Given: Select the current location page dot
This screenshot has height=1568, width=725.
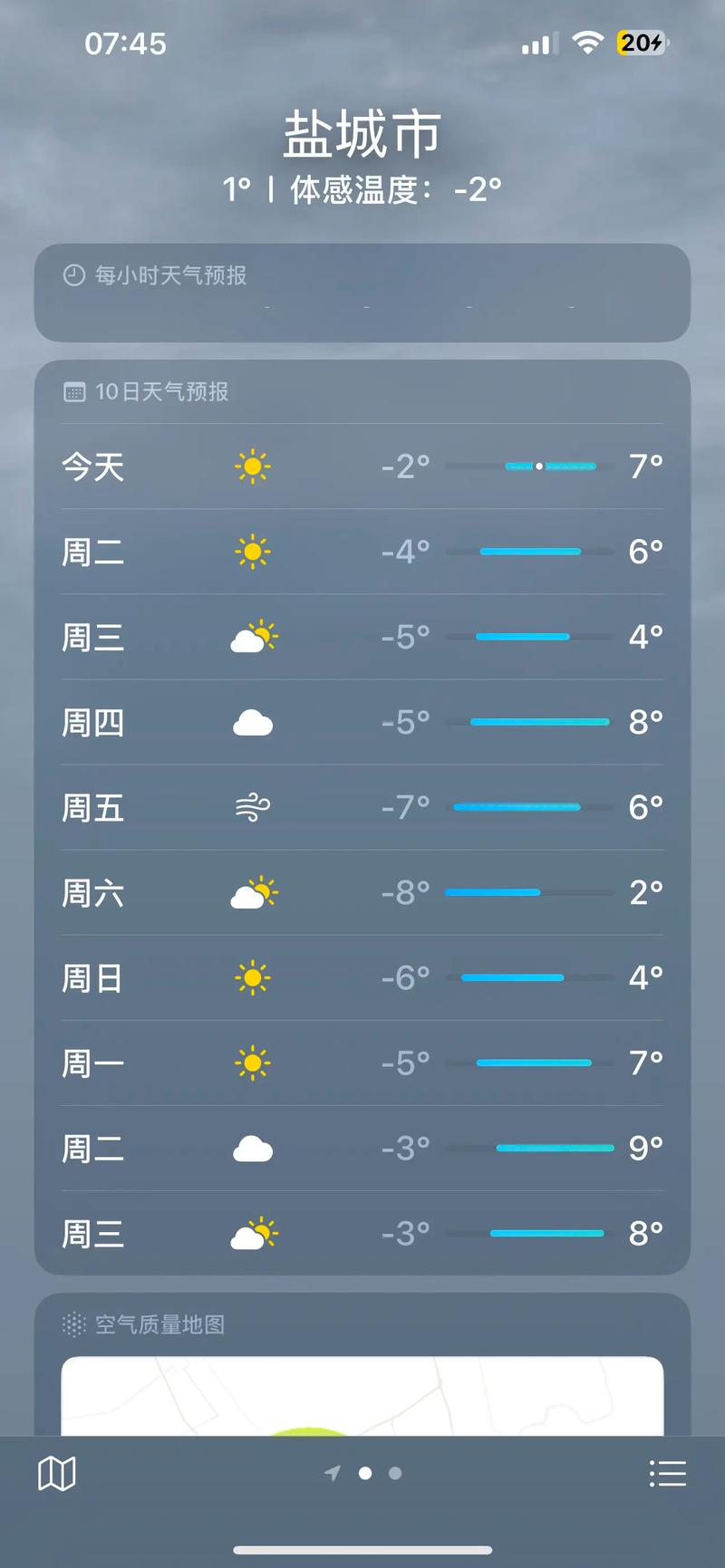Looking at the screenshot, I should point(365,1473).
